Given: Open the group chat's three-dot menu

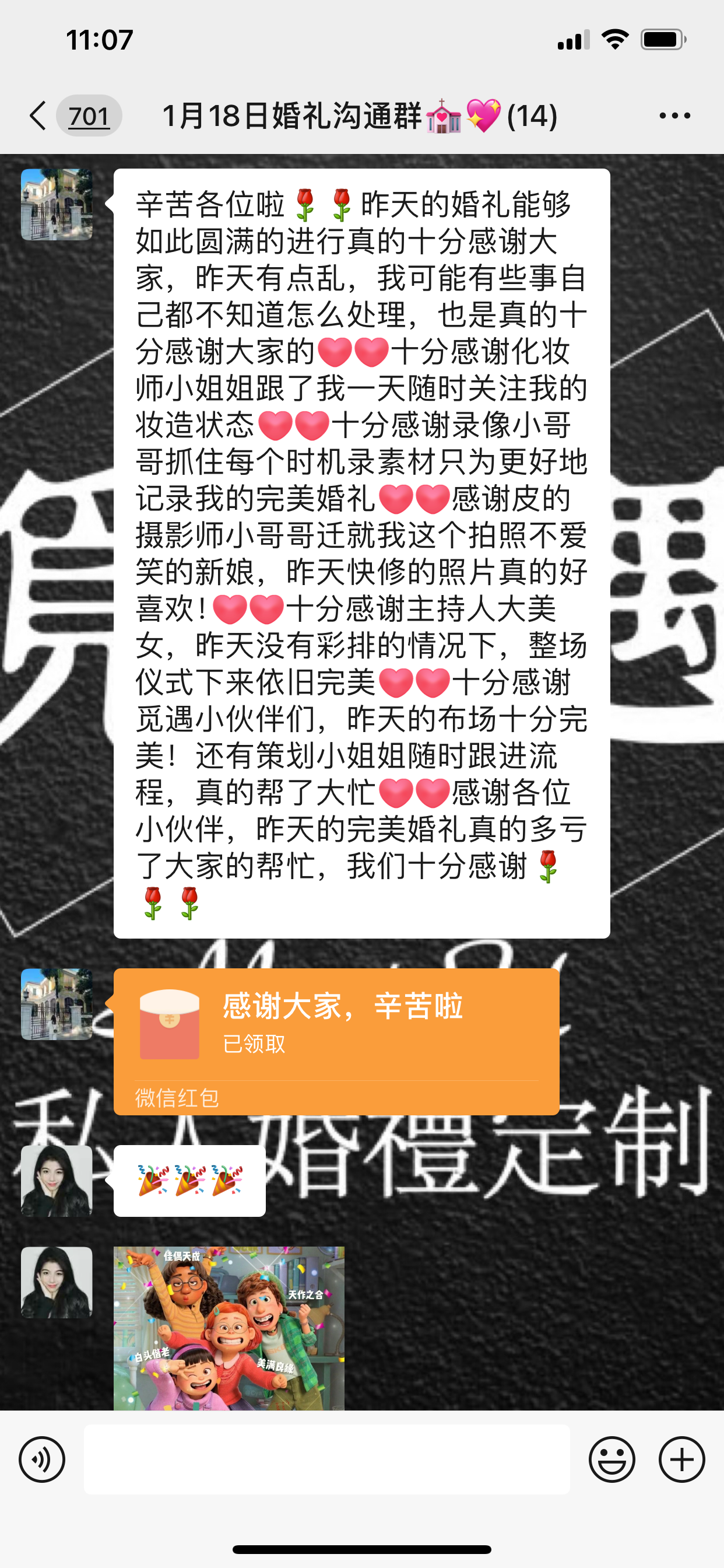Looking at the screenshot, I should 674,116.
